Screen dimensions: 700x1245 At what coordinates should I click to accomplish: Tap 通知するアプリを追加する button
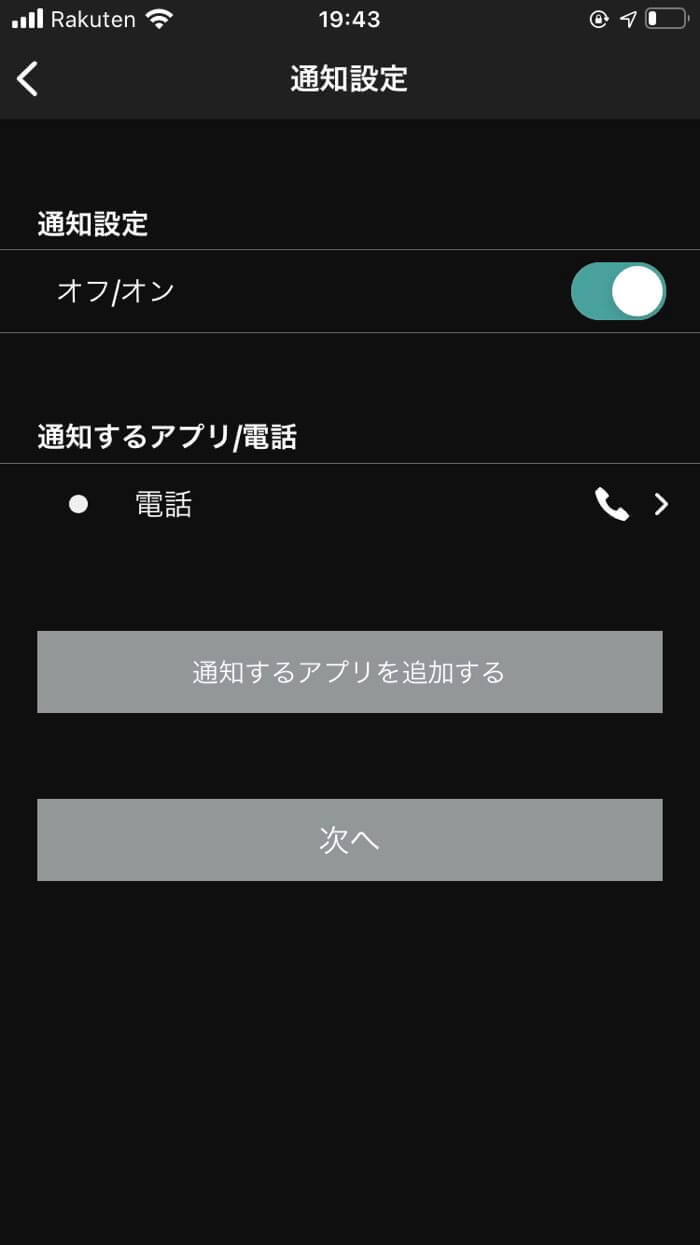point(350,672)
